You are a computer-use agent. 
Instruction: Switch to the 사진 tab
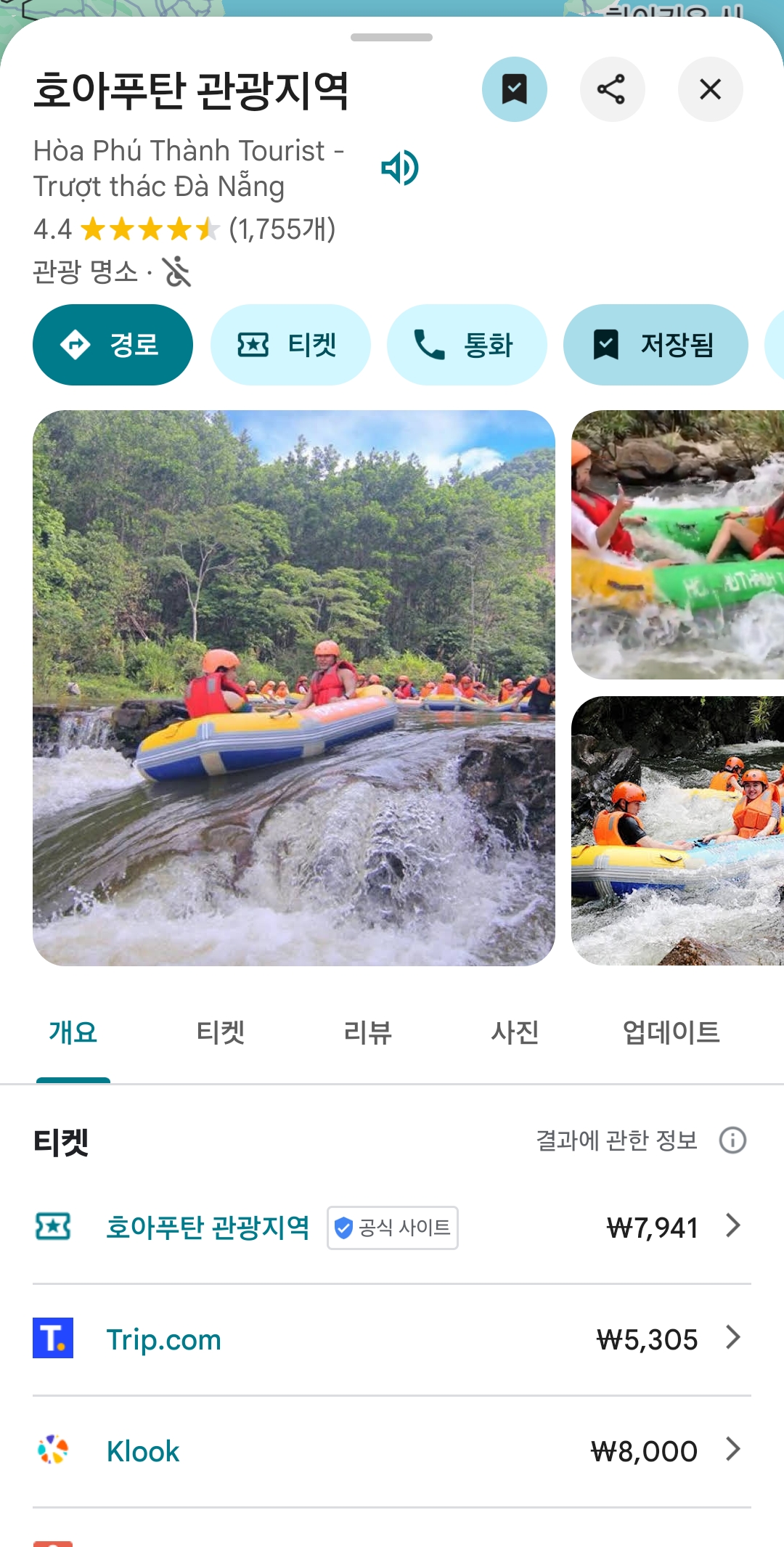(x=515, y=1032)
